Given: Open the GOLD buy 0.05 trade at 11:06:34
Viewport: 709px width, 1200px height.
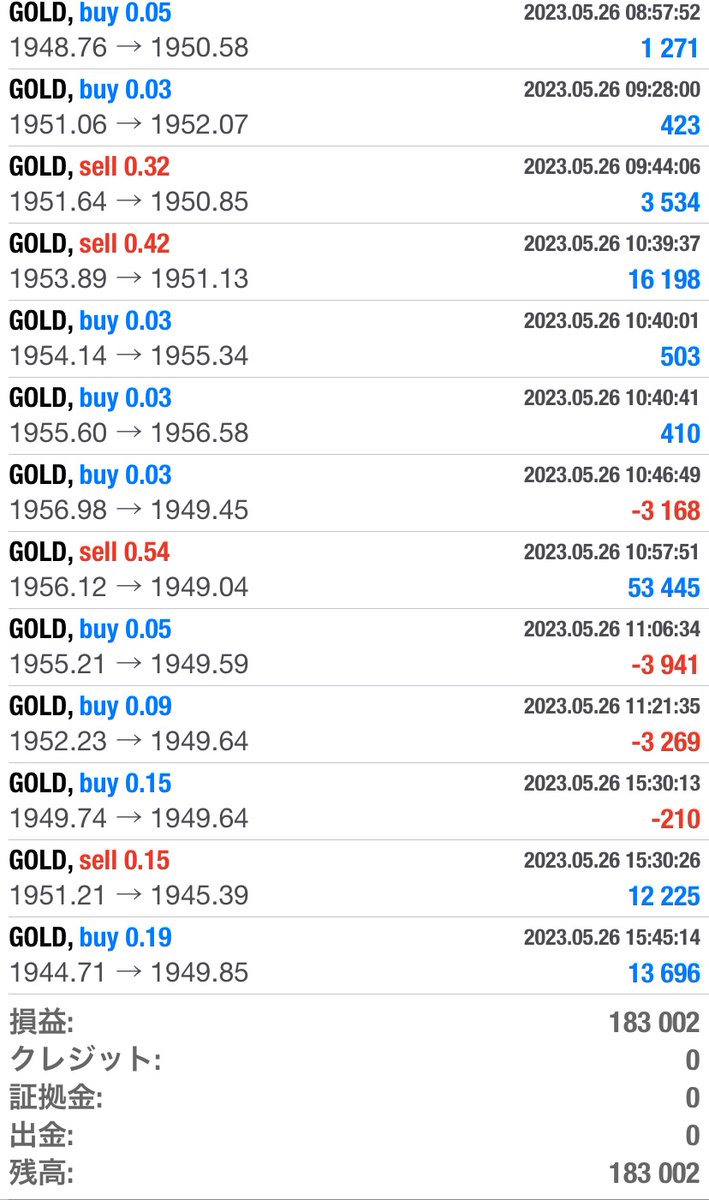Looking at the screenshot, I should point(354,646).
